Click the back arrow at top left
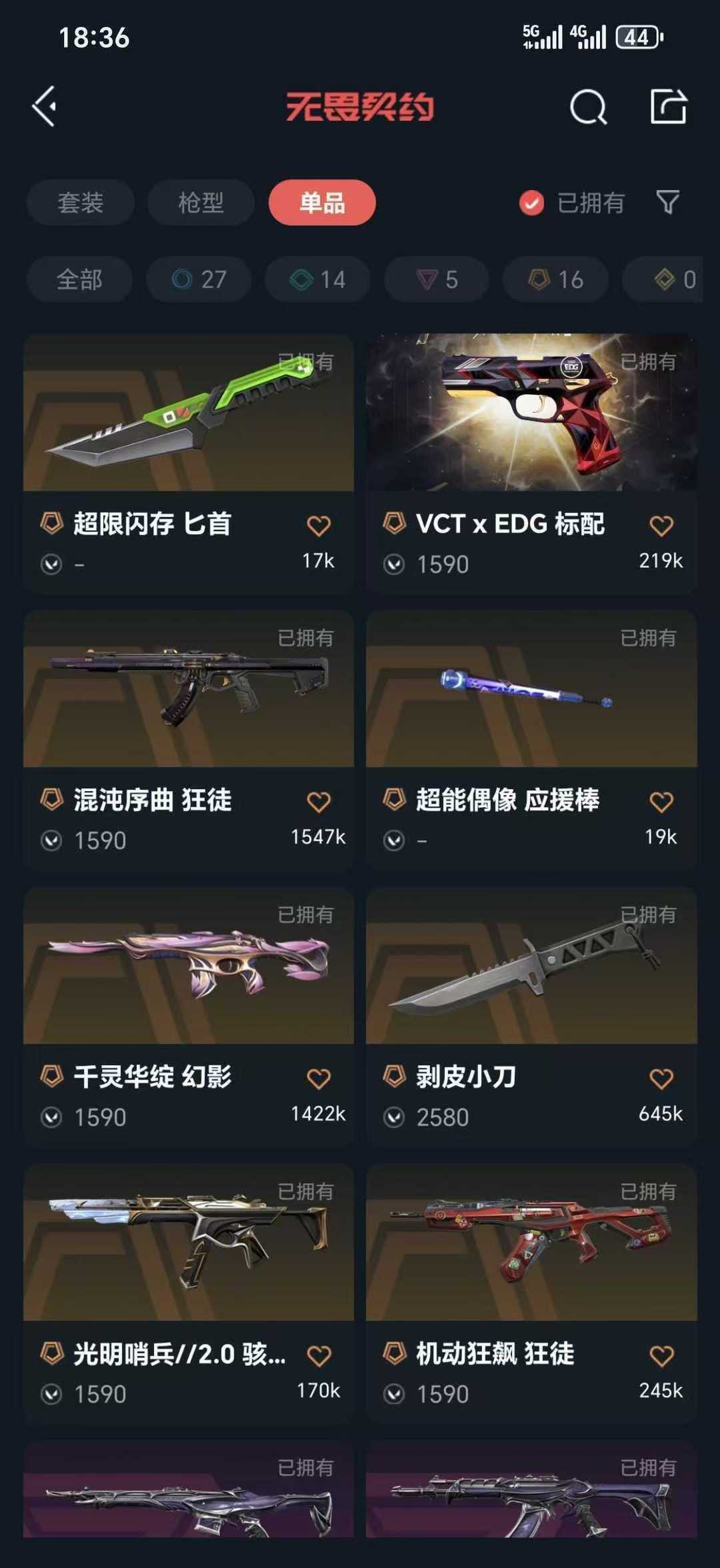Viewport: 720px width, 1568px height. 45,105
